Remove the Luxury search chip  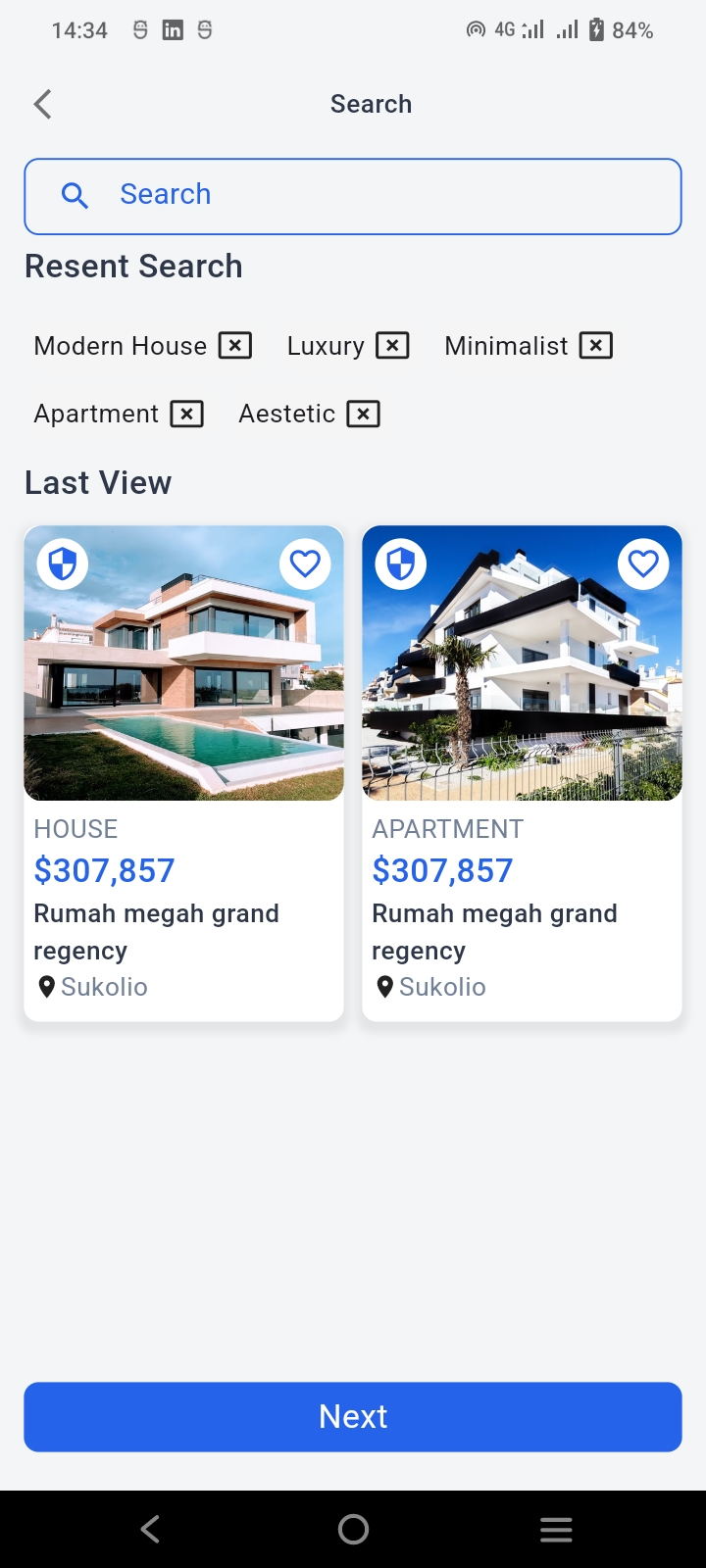click(x=392, y=345)
